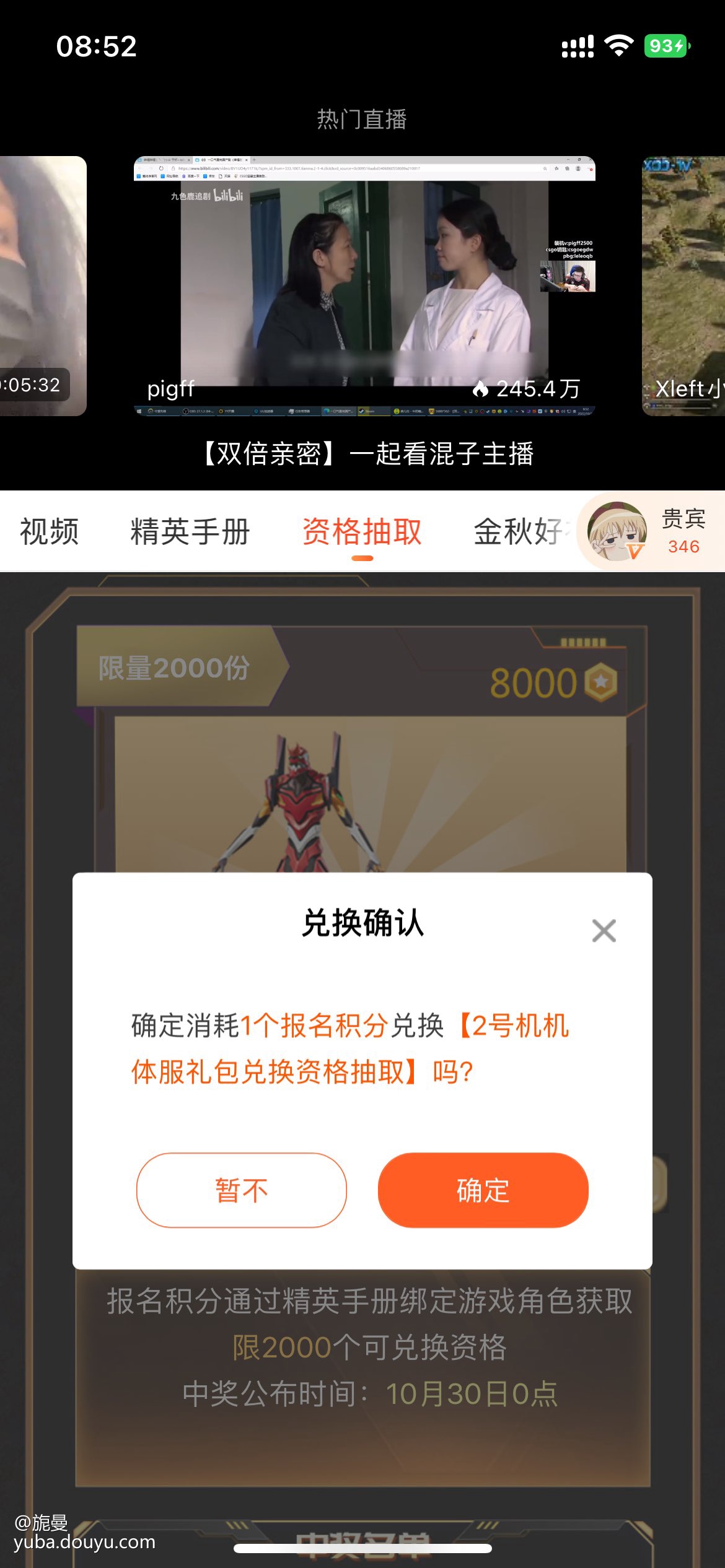Open the 贵宾 346 viewer list
Screen dimensions: 725x1568
click(x=651, y=531)
